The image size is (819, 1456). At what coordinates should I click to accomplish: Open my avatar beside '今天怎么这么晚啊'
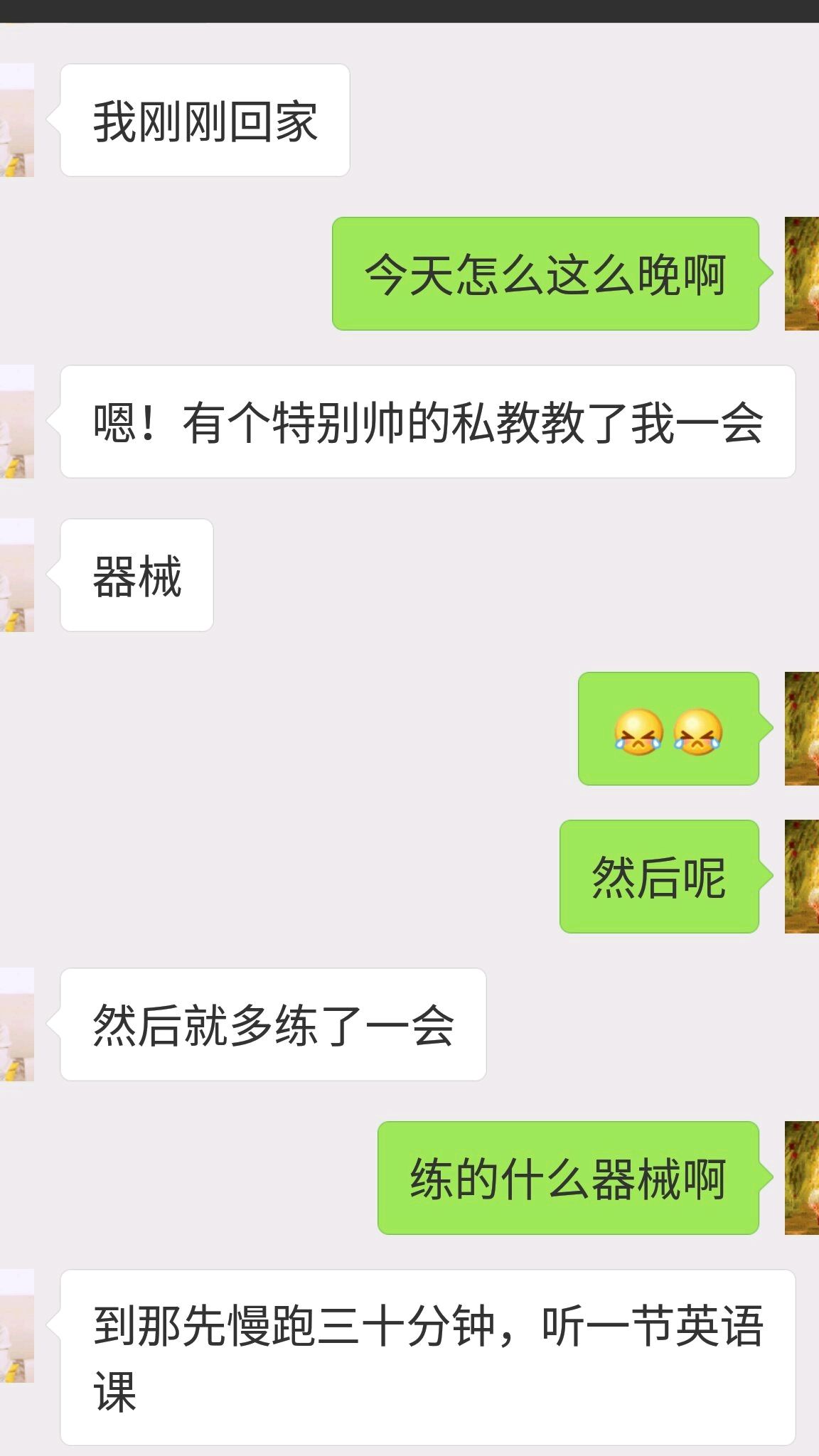point(802,274)
